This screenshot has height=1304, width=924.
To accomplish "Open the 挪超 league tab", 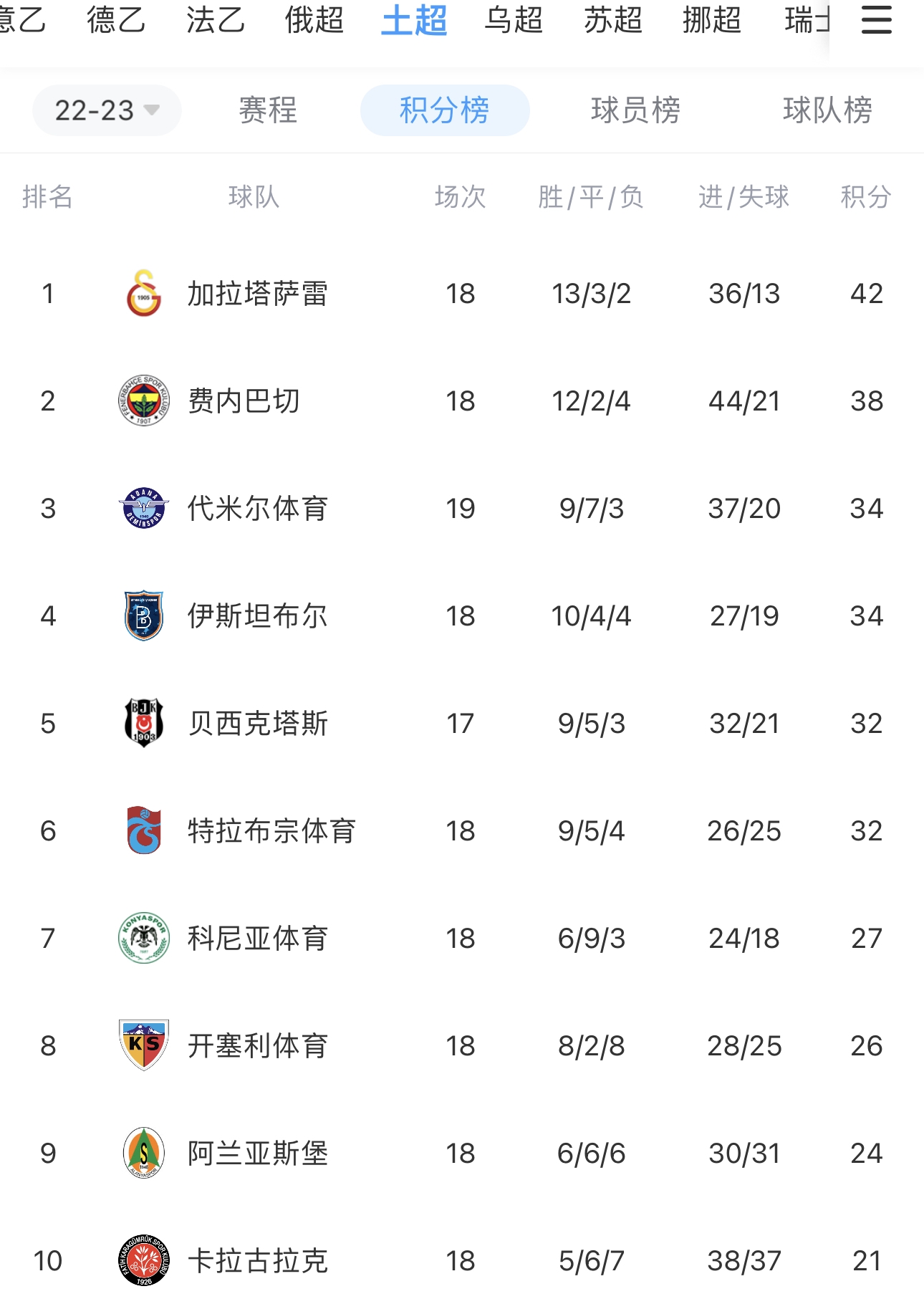I will coord(711,20).
